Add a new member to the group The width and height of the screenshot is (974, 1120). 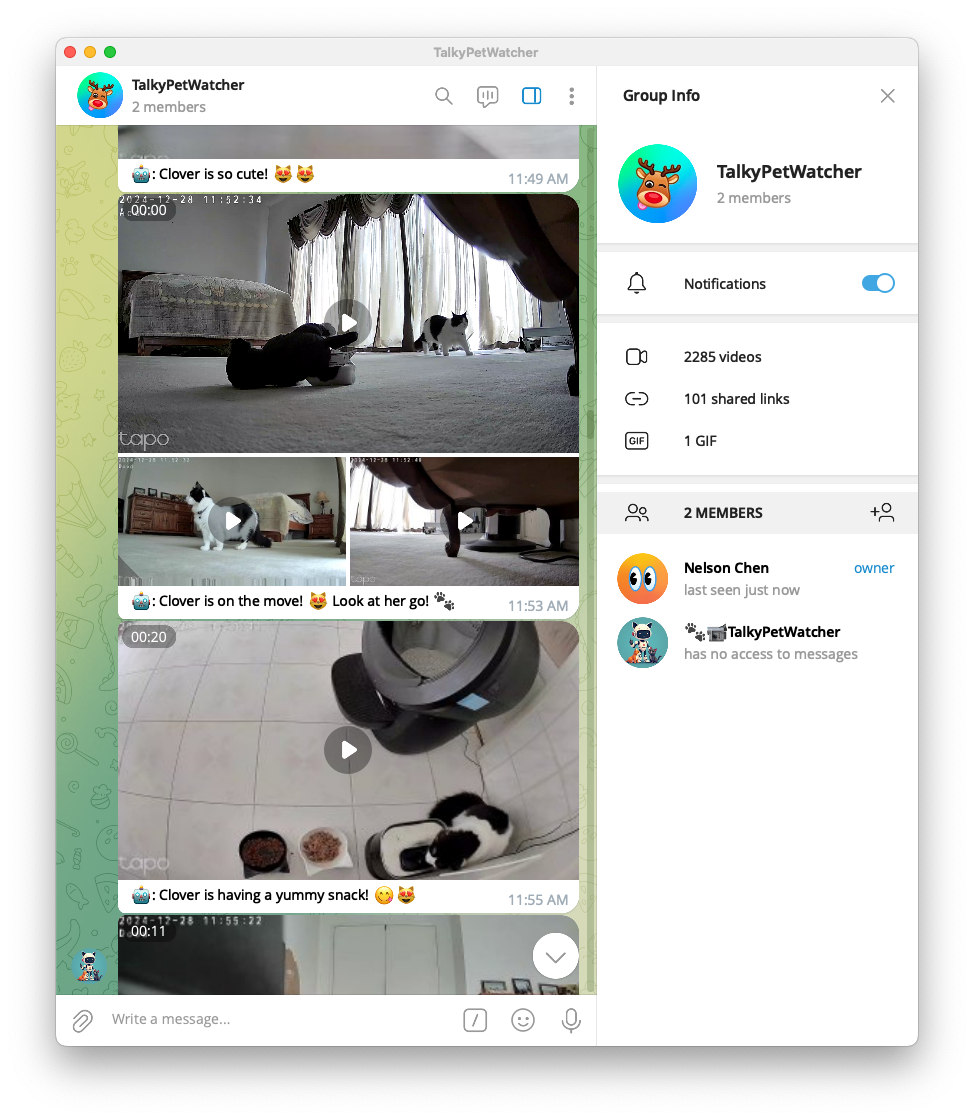(x=881, y=513)
